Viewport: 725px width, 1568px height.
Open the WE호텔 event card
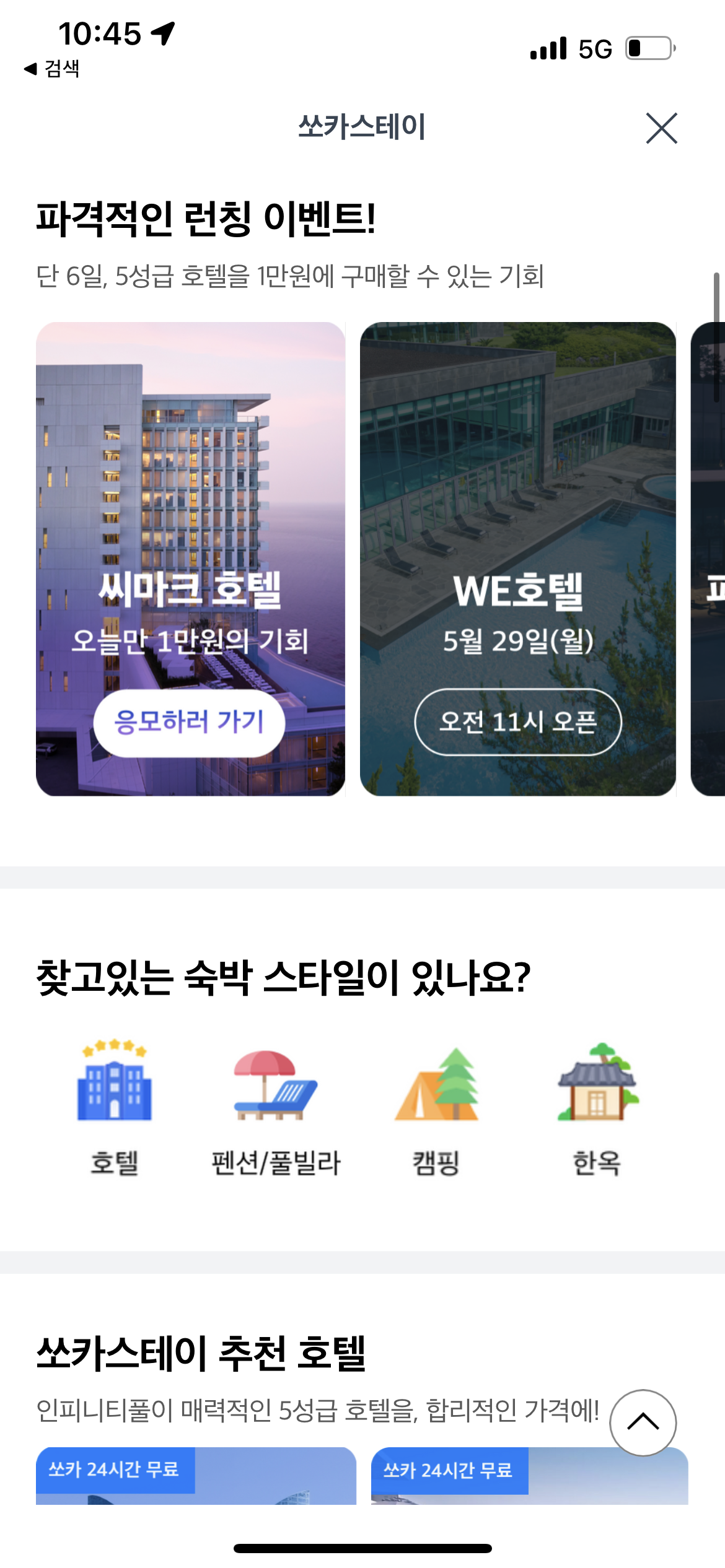pyautogui.click(x=518, y=557)
